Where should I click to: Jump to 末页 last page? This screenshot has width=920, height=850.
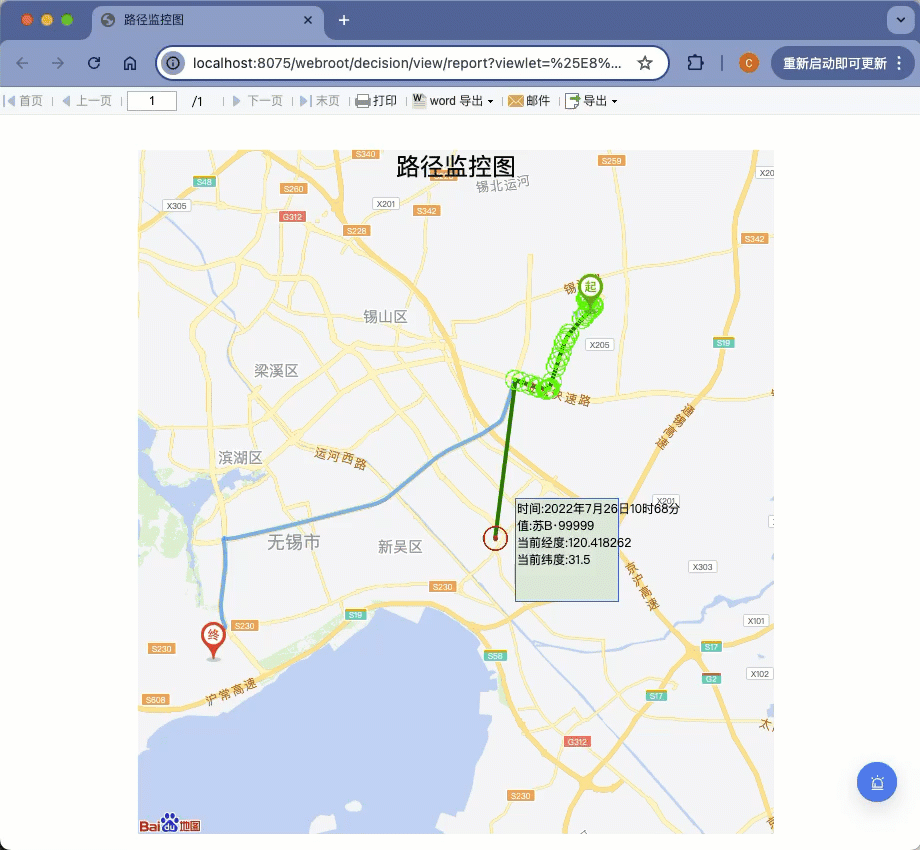pyautogui.click(x=320, y=101)
